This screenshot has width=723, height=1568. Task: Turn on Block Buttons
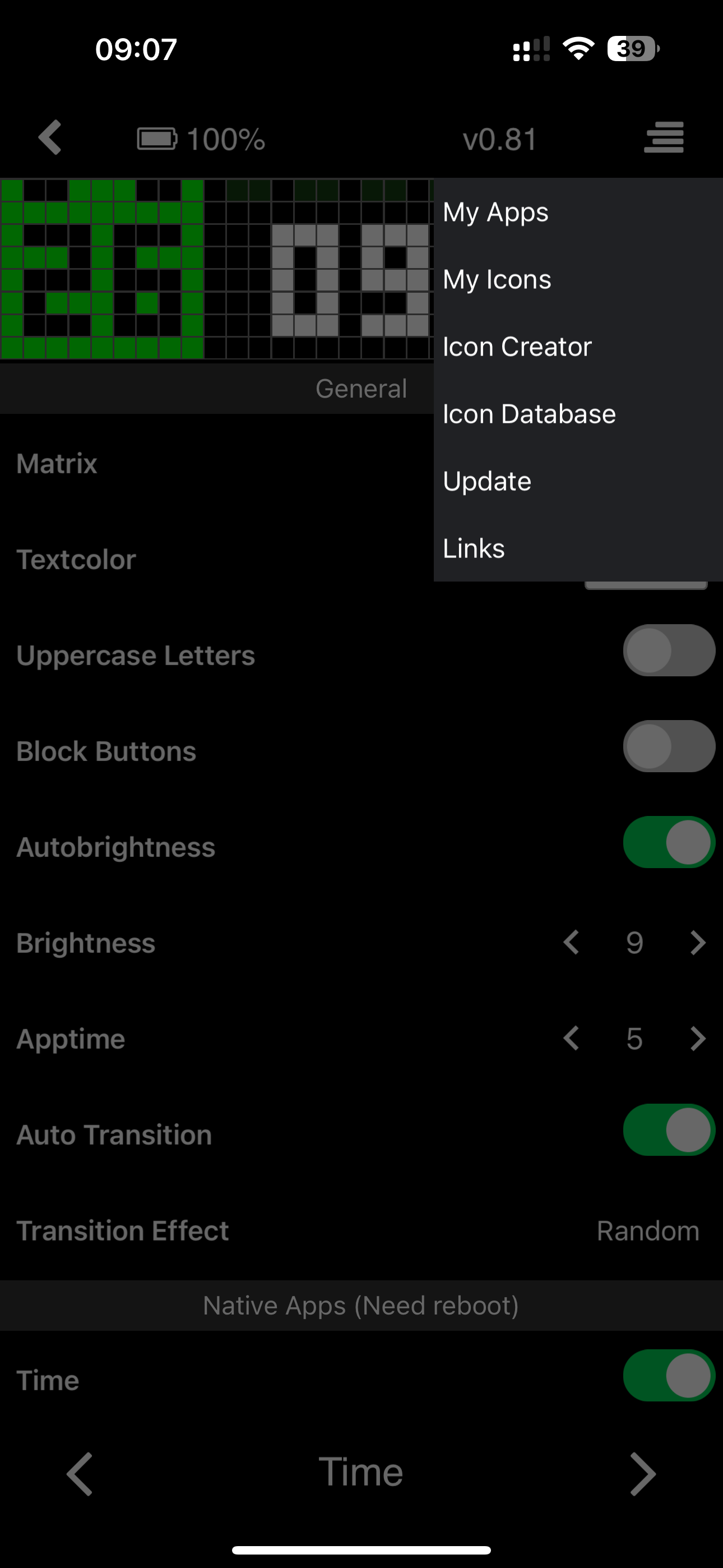pos(668,746)
